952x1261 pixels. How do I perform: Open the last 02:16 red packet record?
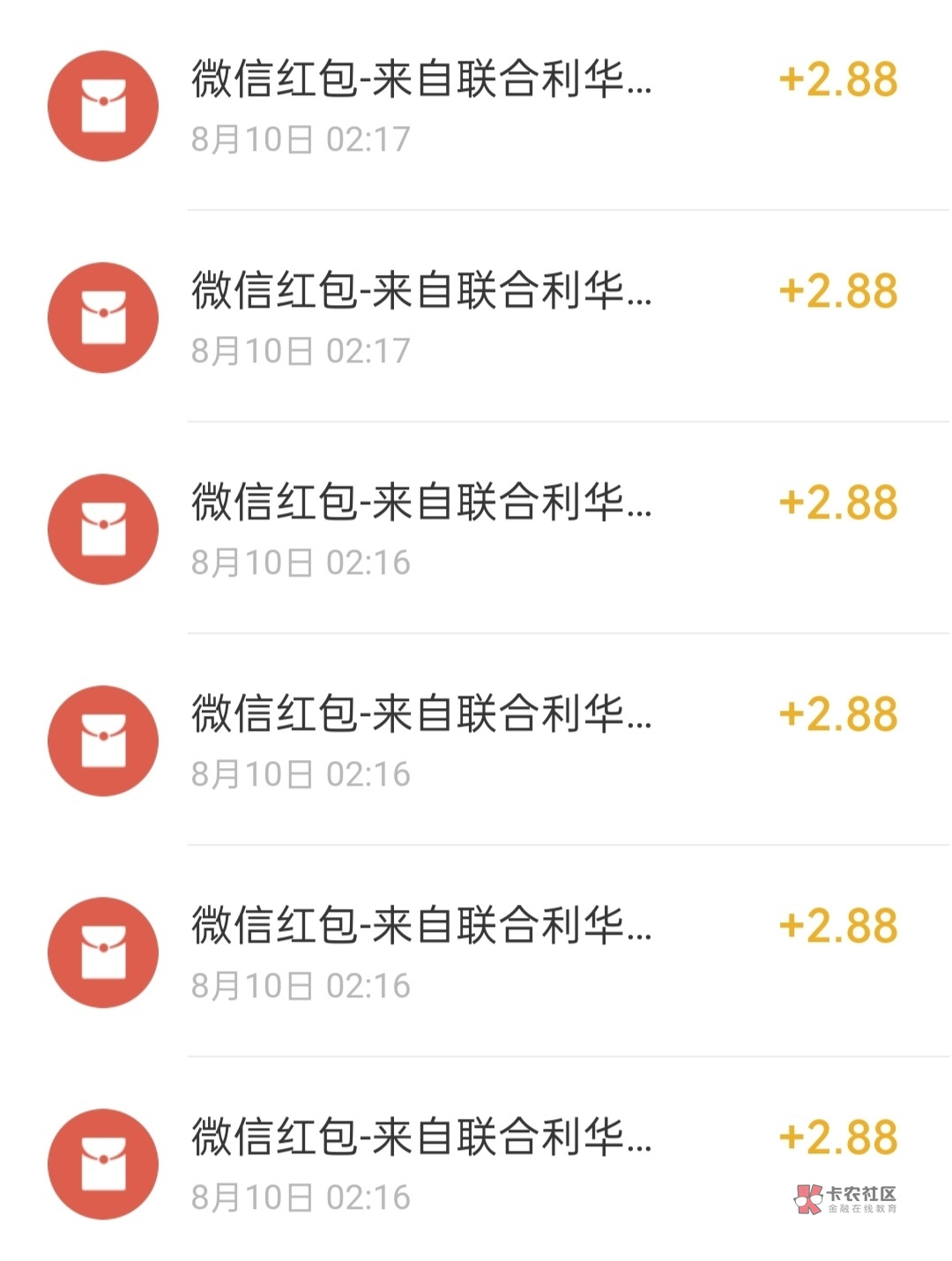click(x=476, y=1162)
